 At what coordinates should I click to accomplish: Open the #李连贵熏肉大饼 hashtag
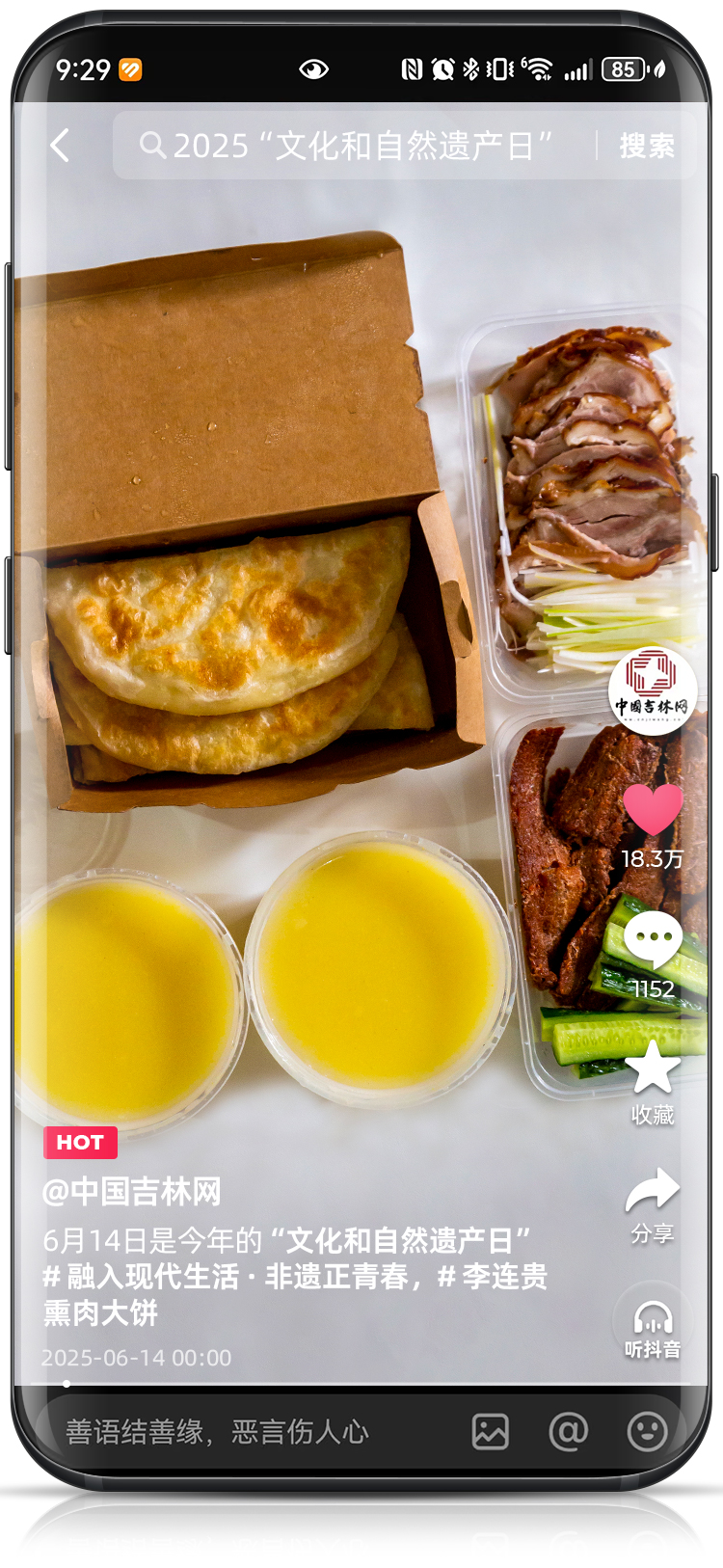pyautogui.click(x=492, y=1277)
